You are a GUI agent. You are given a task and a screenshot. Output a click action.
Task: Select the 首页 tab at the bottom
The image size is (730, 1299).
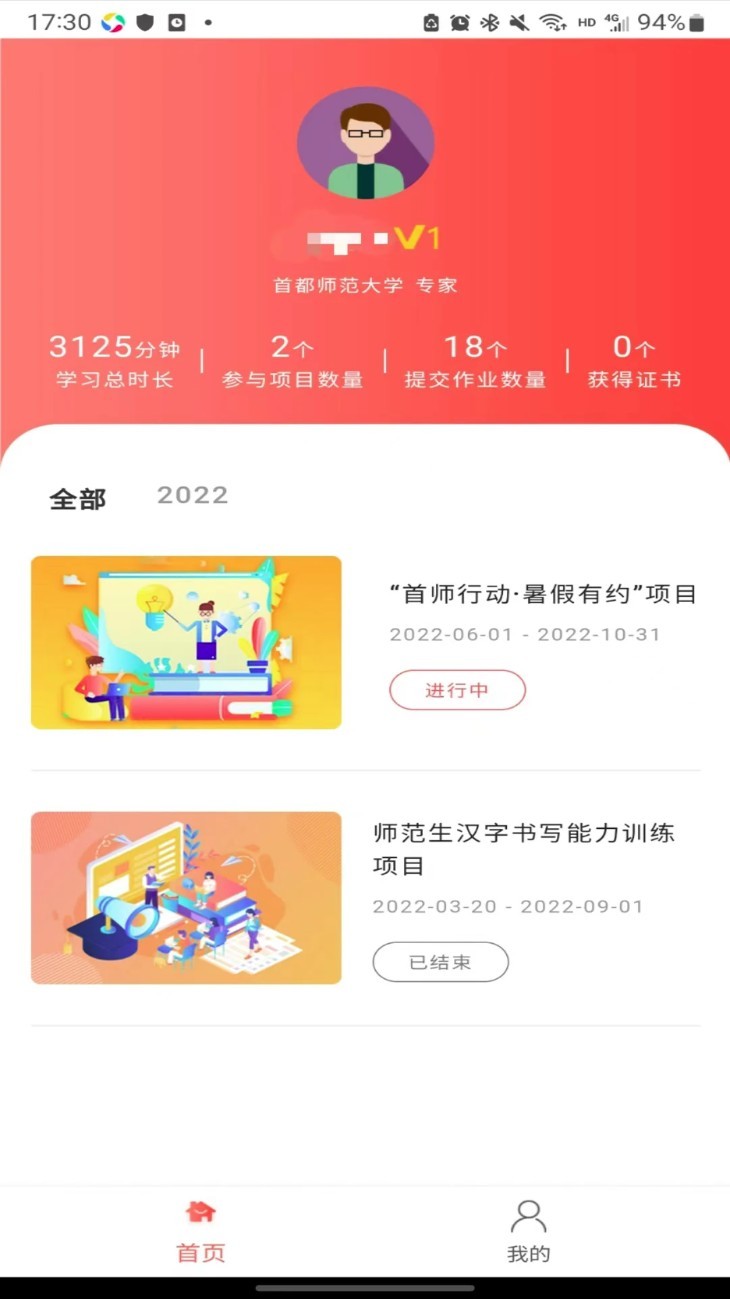click(200, 1230)
